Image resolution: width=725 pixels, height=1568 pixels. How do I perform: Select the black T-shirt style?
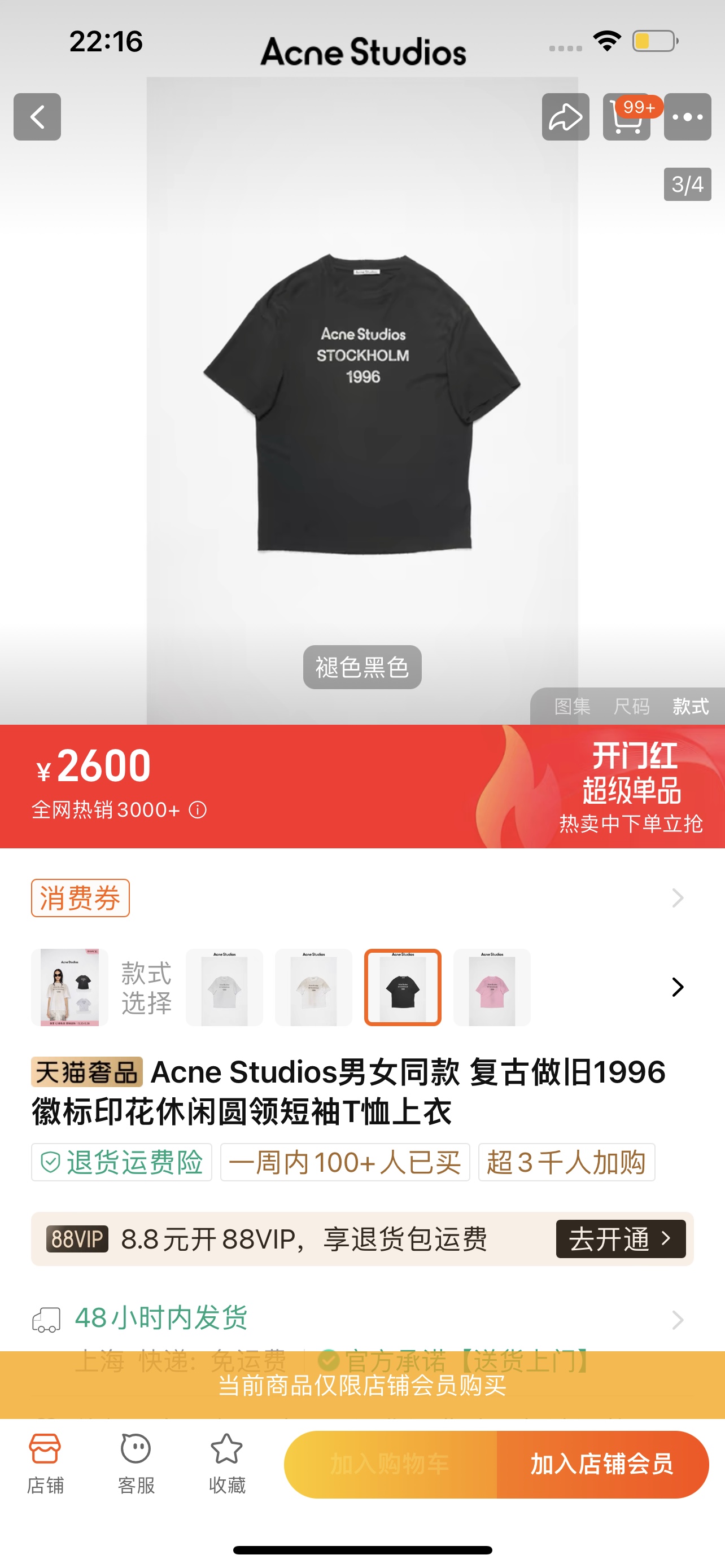(403, 987)
